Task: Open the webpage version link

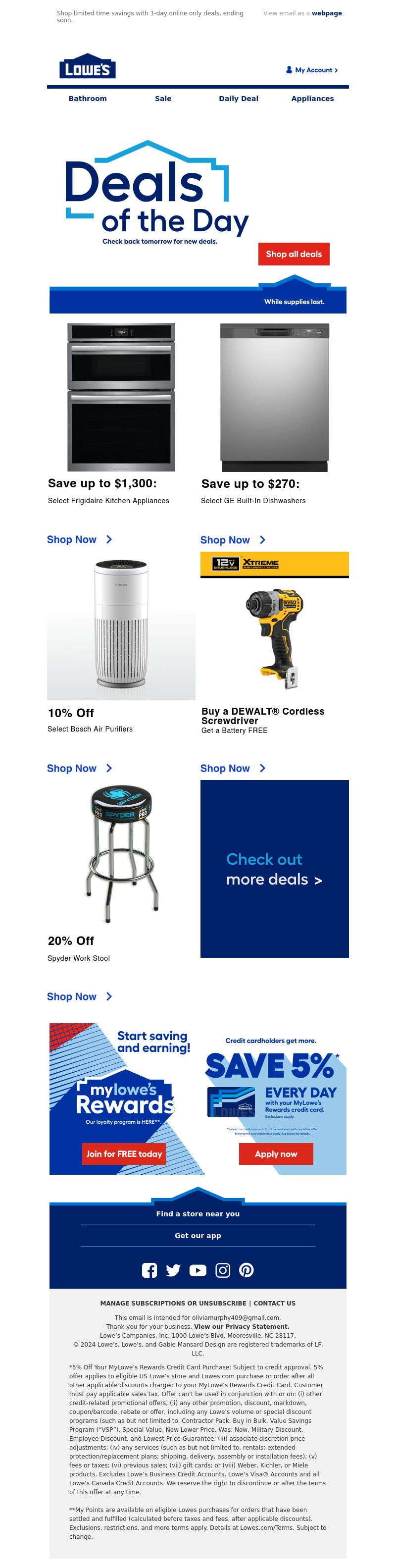Action: (x=327, y=13)
